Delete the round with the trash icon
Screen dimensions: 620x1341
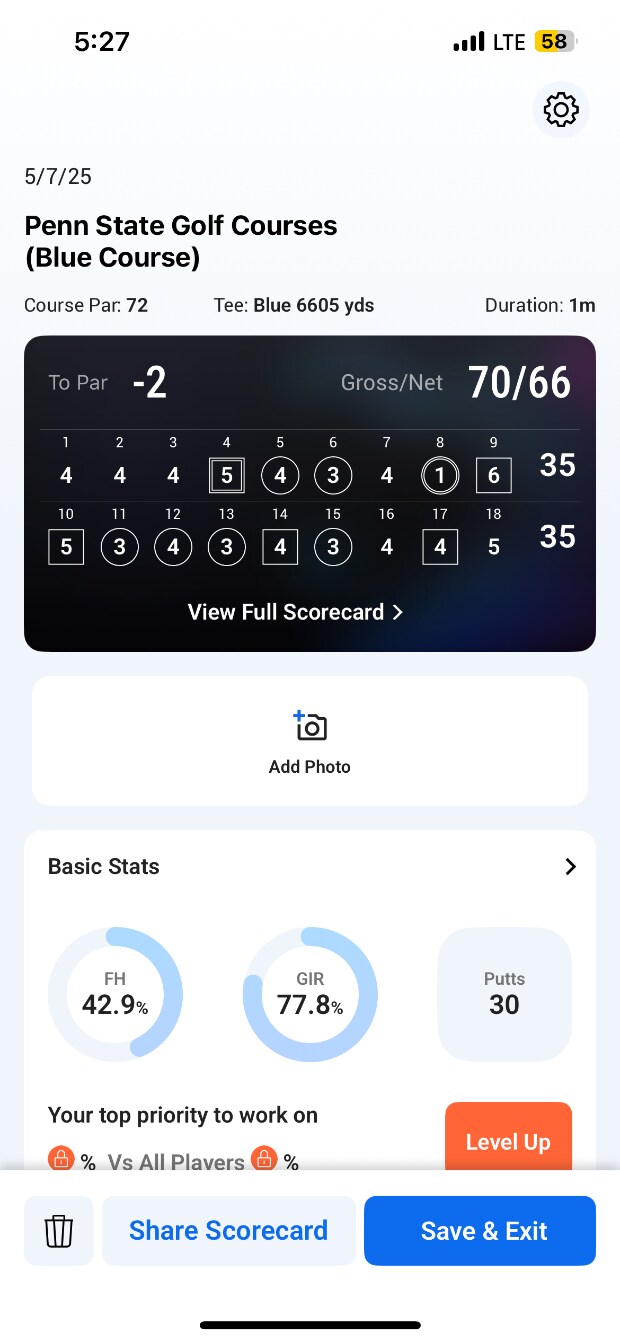(59, 1231)
